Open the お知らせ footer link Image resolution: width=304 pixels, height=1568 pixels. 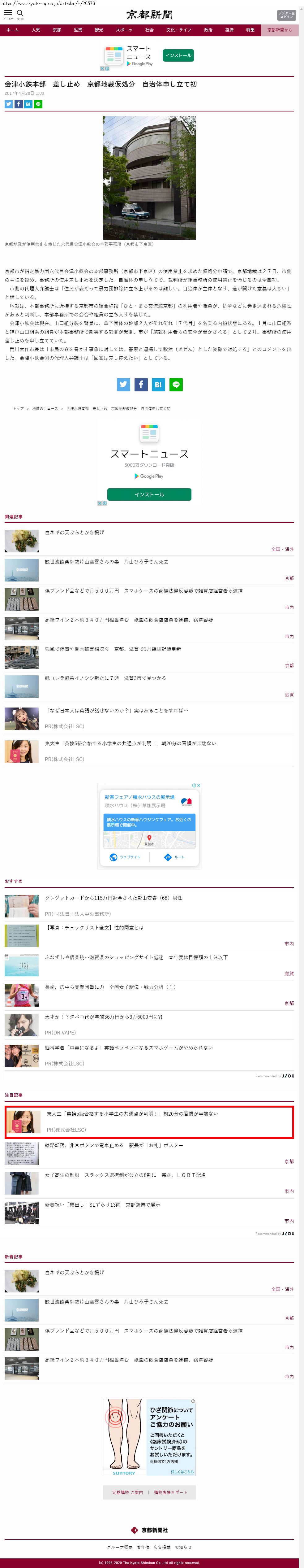click(183, 1547)
